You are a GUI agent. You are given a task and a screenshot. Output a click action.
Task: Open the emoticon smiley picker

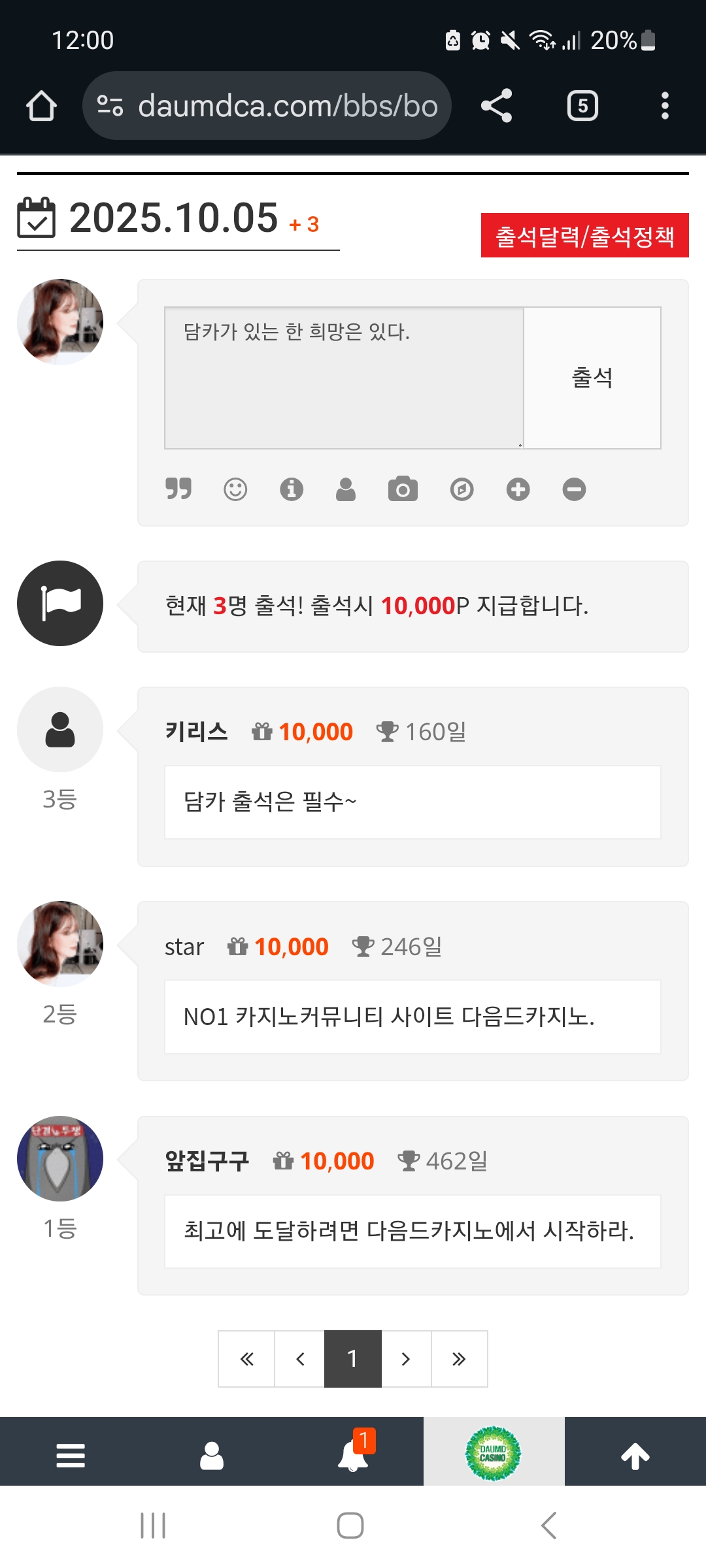click(235, 489)
